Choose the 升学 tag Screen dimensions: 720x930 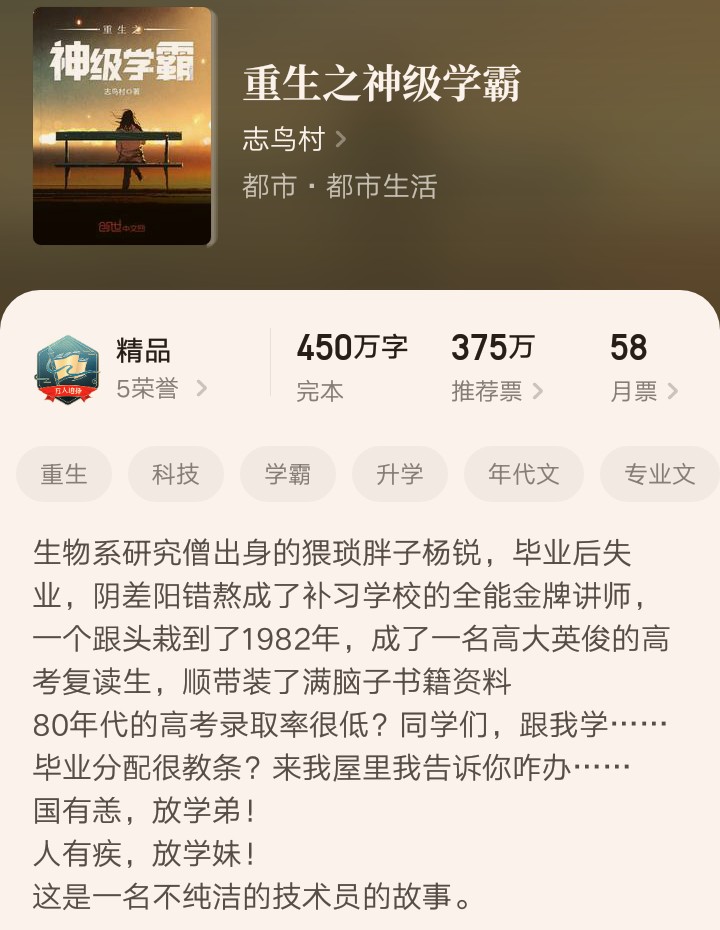(400, 474)
